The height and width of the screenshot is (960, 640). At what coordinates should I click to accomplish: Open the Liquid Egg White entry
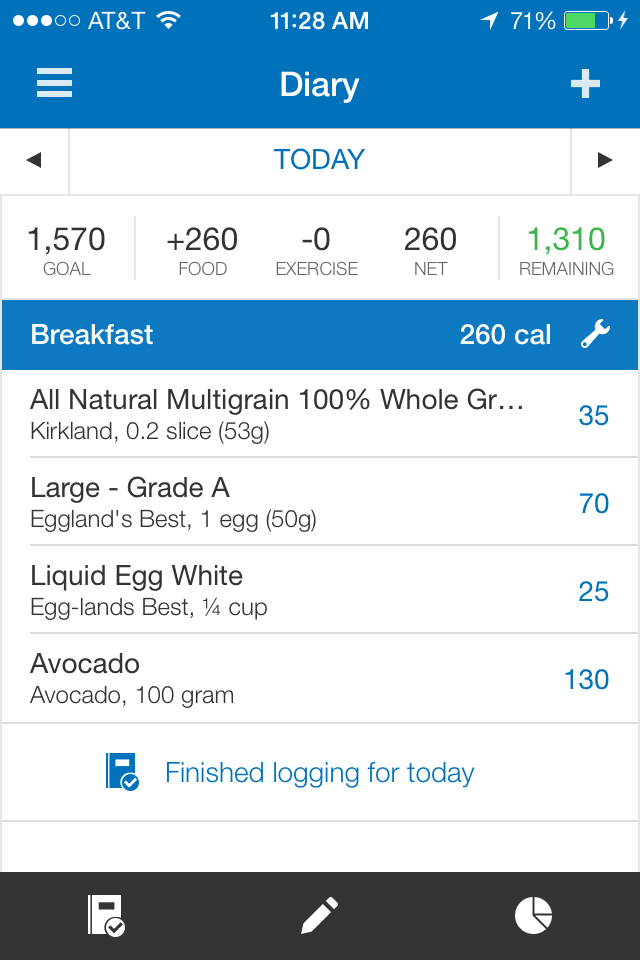300,590
